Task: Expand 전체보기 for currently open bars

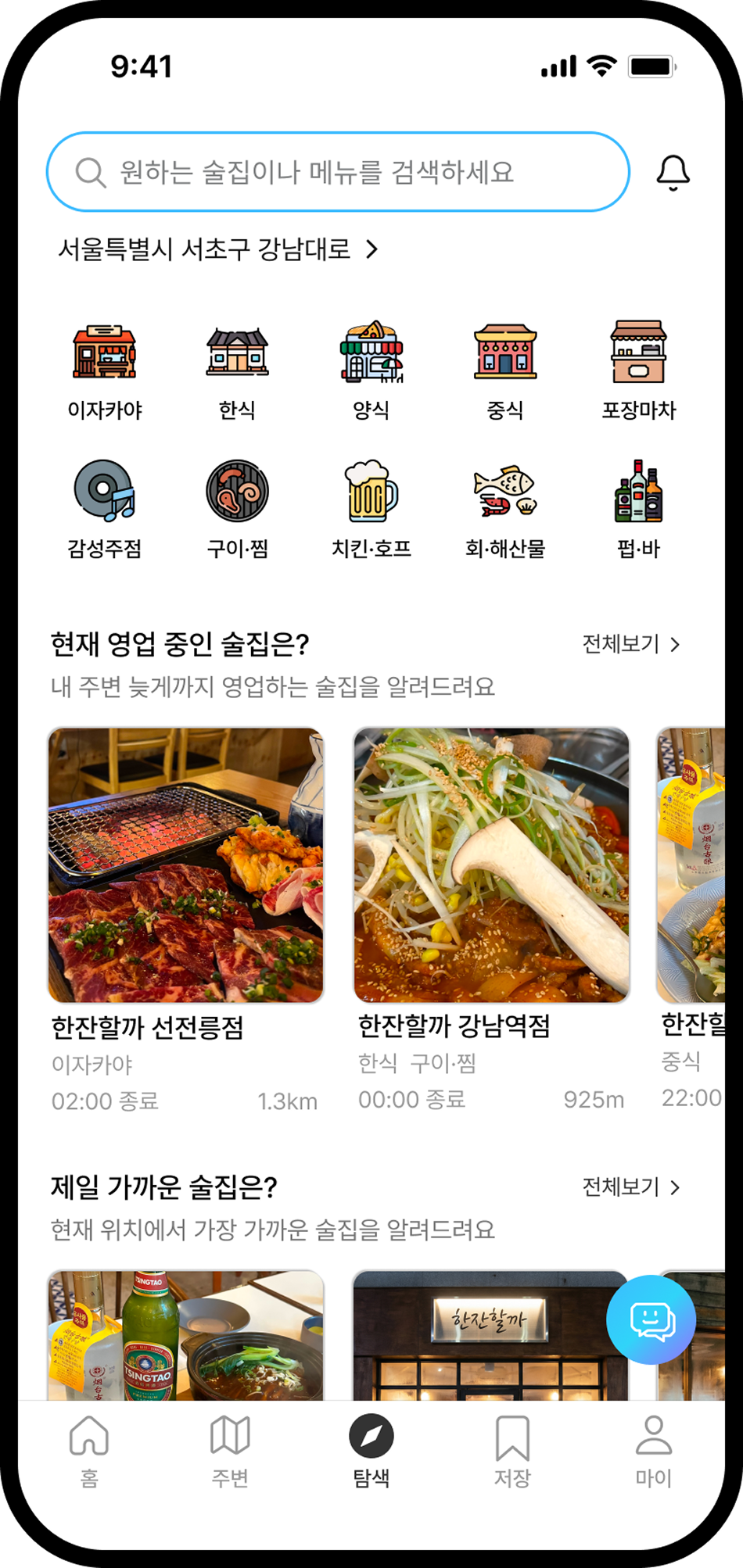Action: pos(630,644)
